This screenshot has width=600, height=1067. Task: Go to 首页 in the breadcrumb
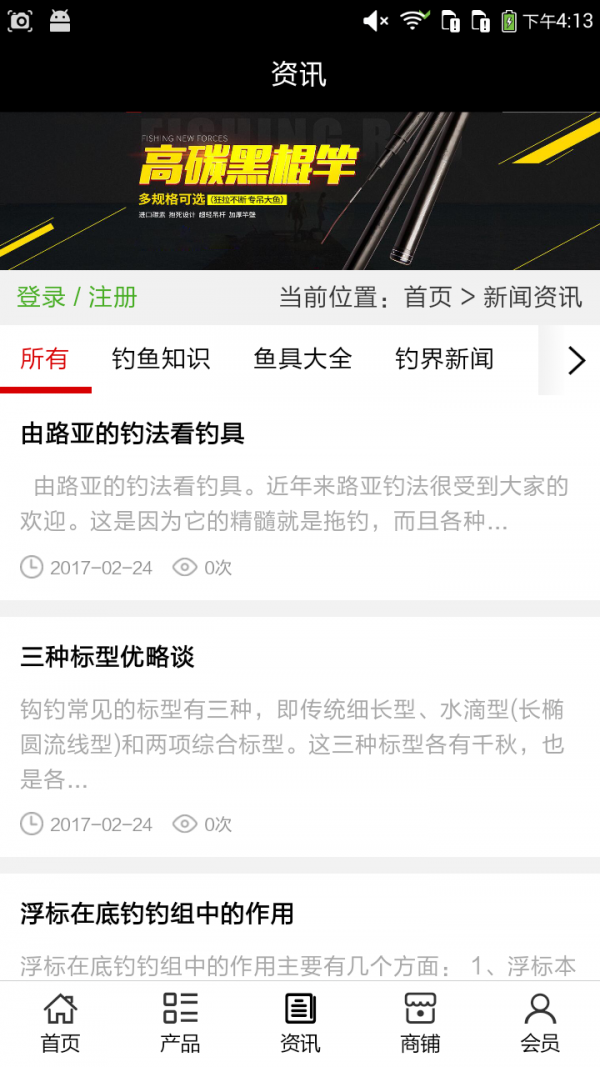pyautogui.click(x=428, y=297)
